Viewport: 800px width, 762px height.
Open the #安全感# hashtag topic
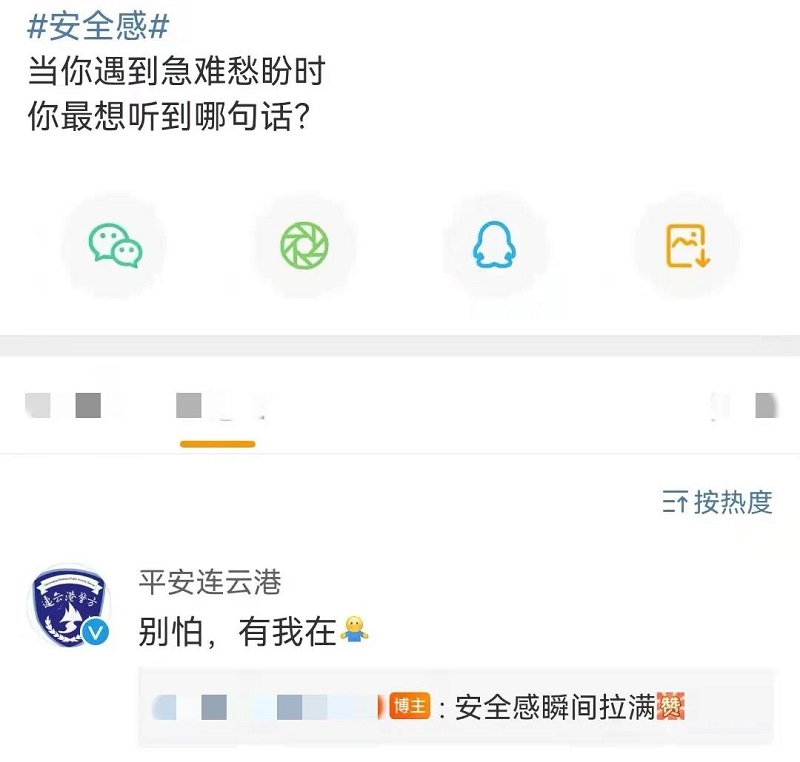click(x=97, y=24)
